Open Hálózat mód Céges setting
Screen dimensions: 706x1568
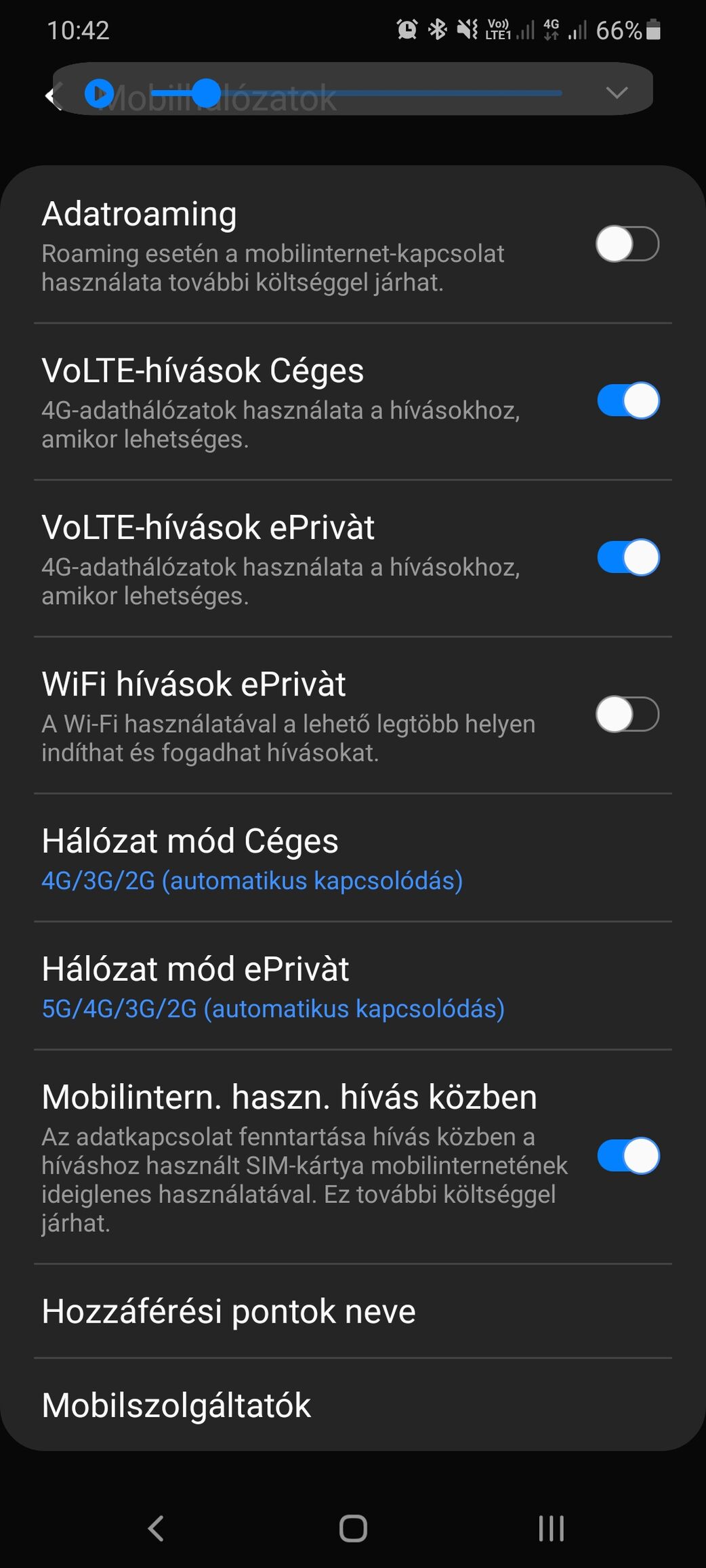(x=353, y=857)
